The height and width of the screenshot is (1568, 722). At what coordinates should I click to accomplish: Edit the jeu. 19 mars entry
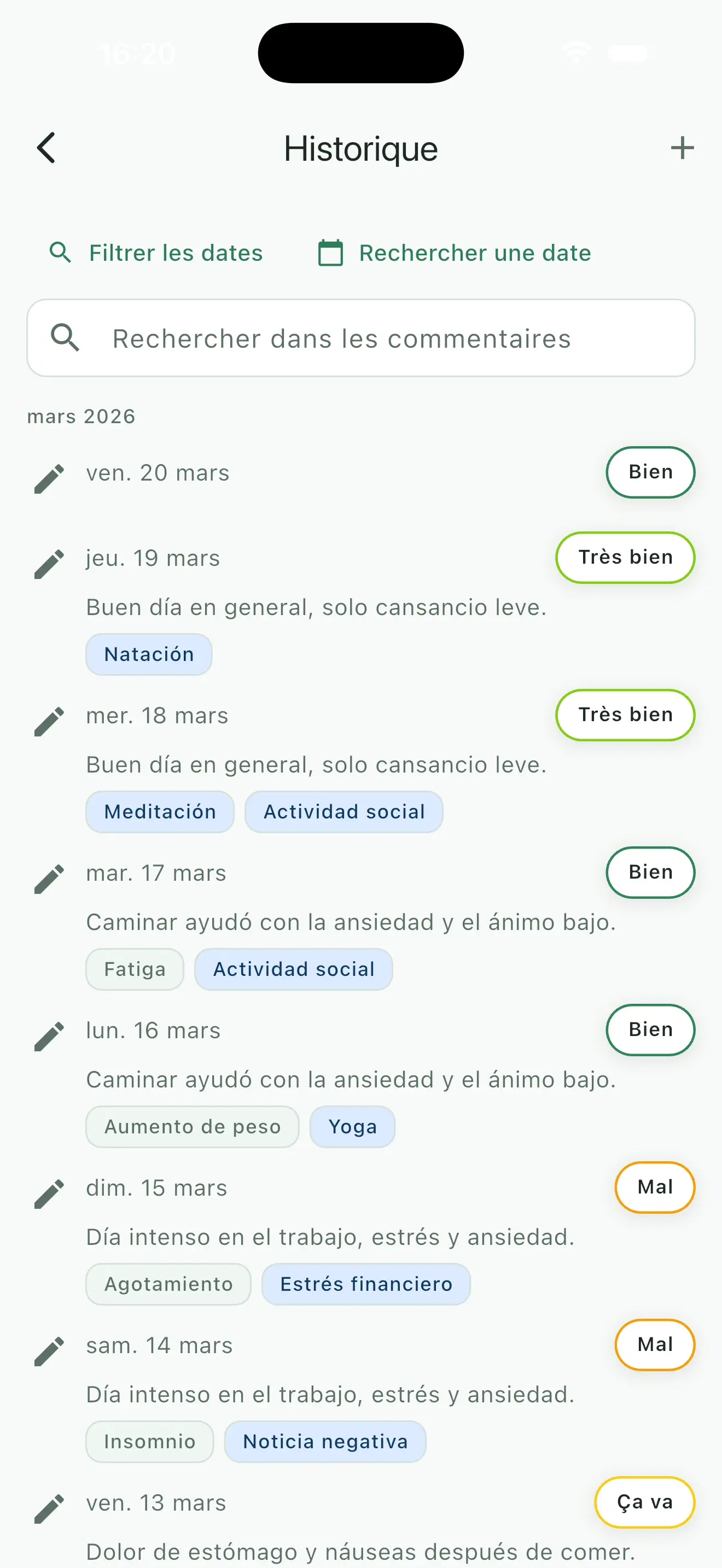point(49,564)
